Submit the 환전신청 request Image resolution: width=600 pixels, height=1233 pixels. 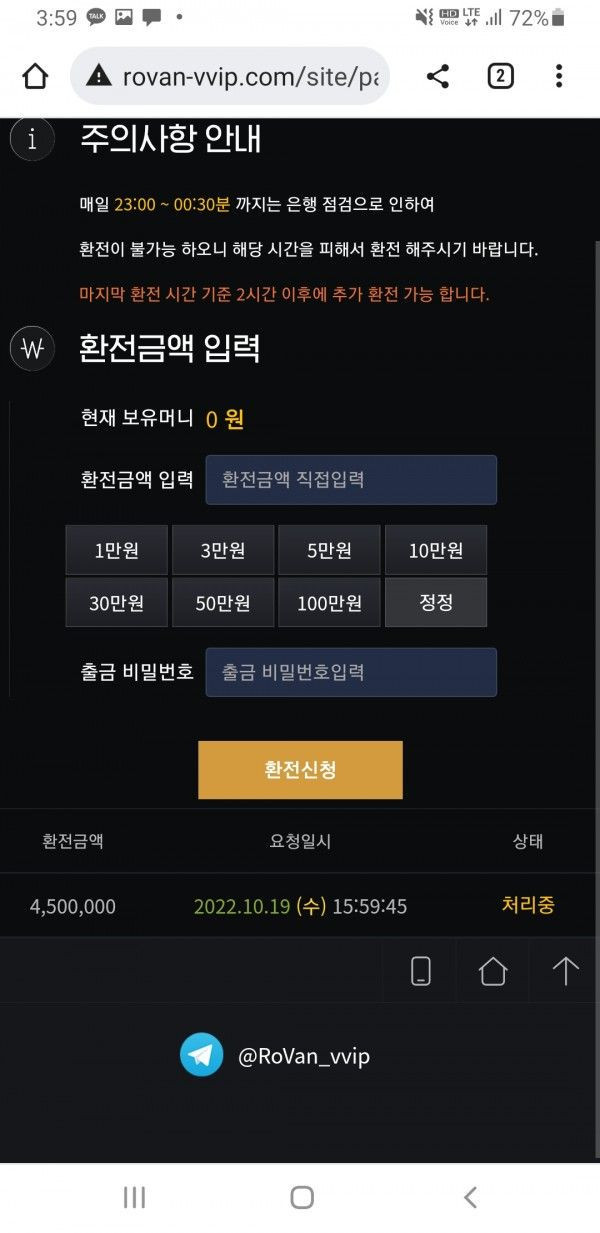click(300, 770)
